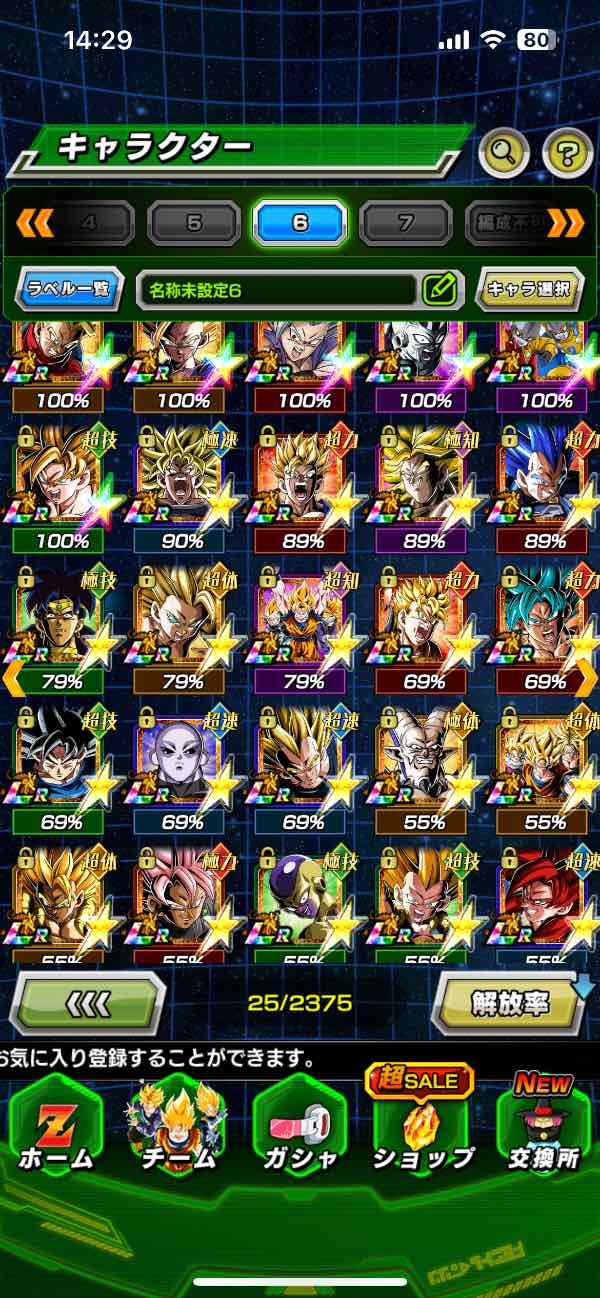Viewport: 600px width, 1298px height.
Task: Select the 90% character card
Action: [x=183, y=480]
